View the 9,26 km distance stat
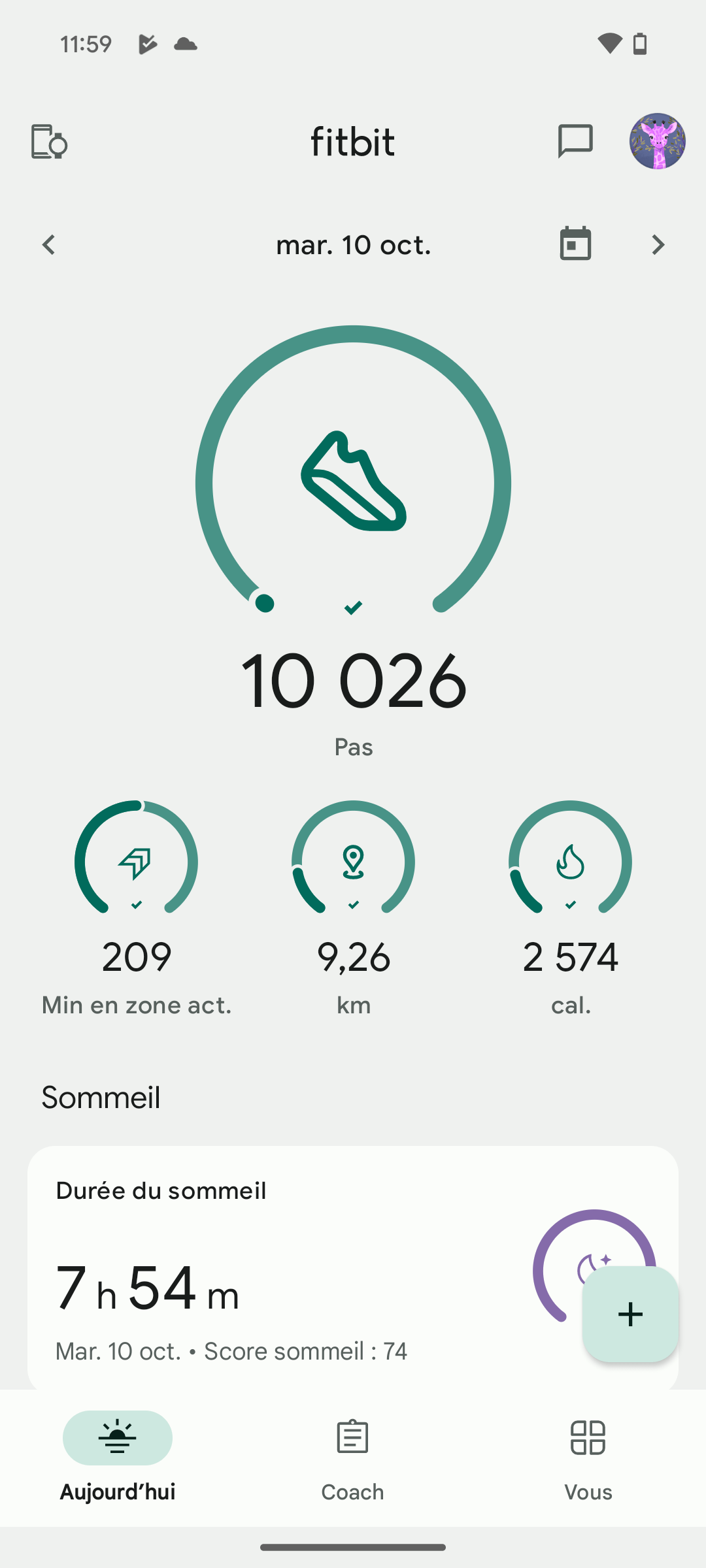 (353, 908)
